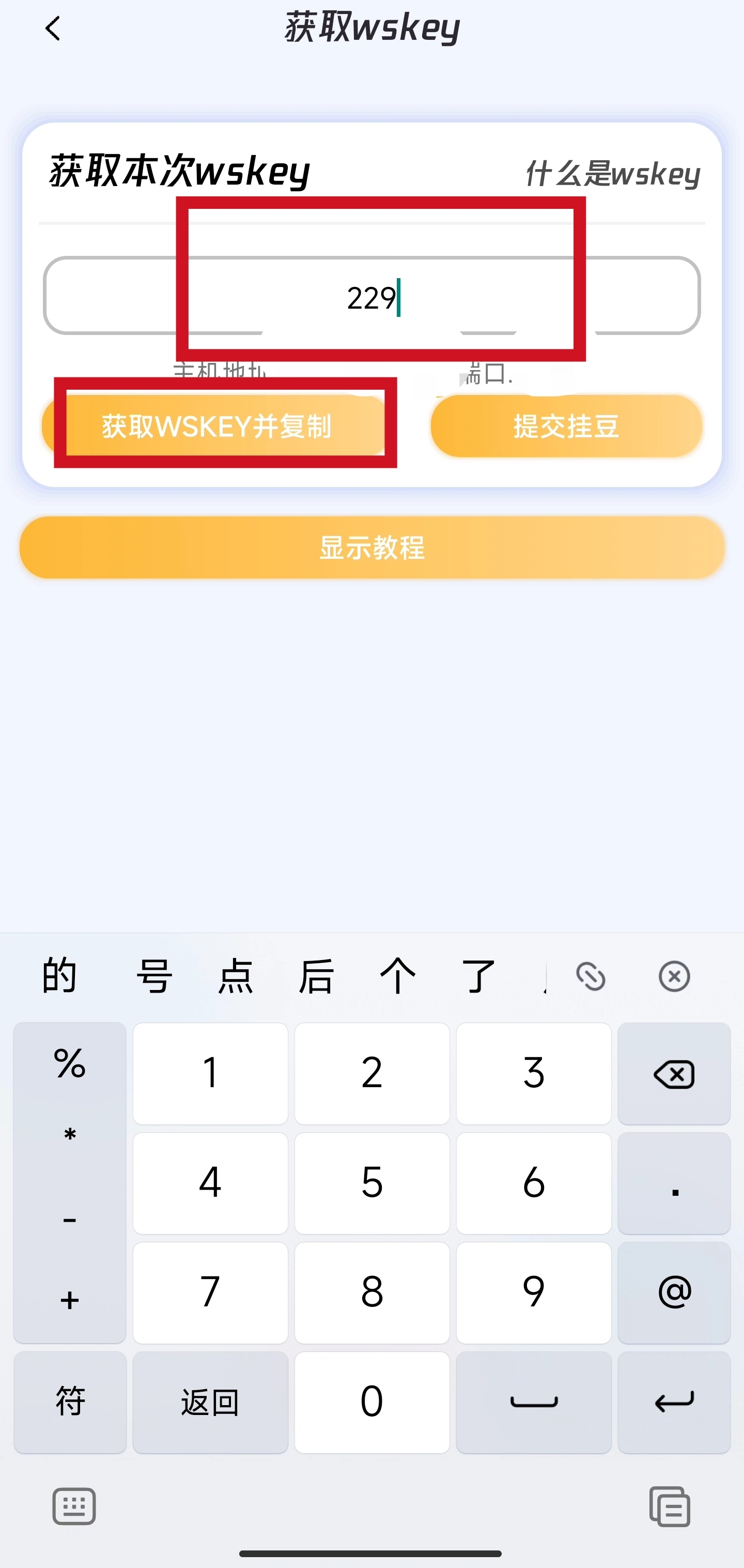Tap 获取WSKEY并复制 button

click(216, 426)
